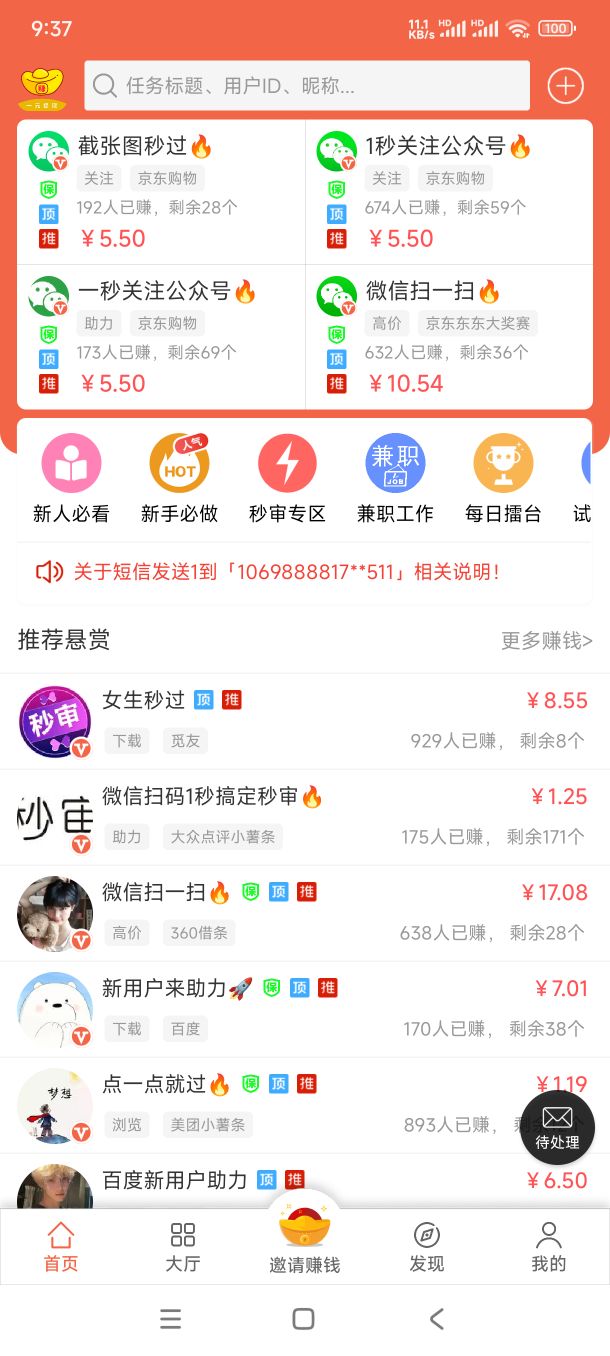This screenshot has height=1356, width=610.
Task: Open the 截张图秒过 task card
Action: coord(161,192)
